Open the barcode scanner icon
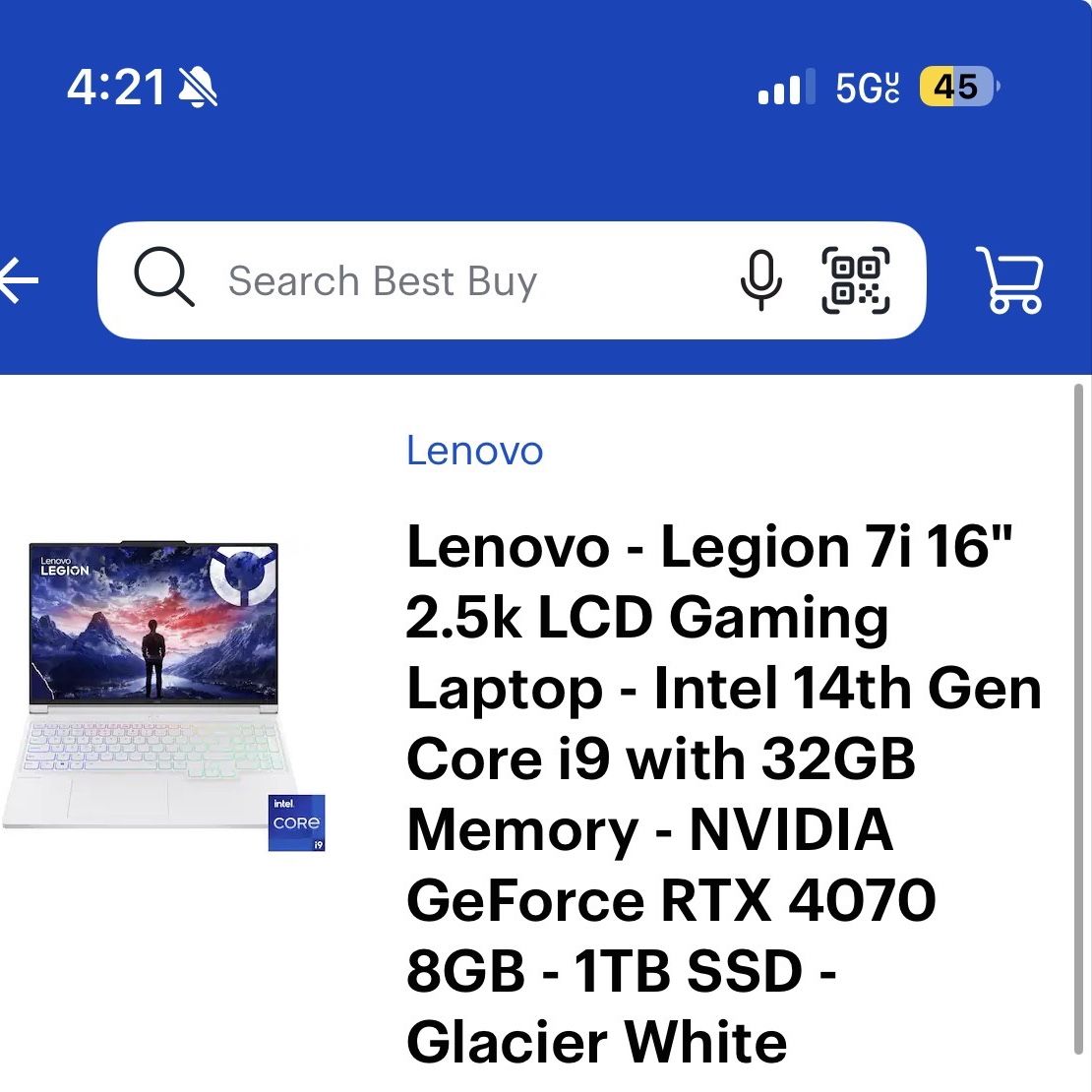Image resolution: width=1092 pixels, height=1092 pixels. [855, 281]
